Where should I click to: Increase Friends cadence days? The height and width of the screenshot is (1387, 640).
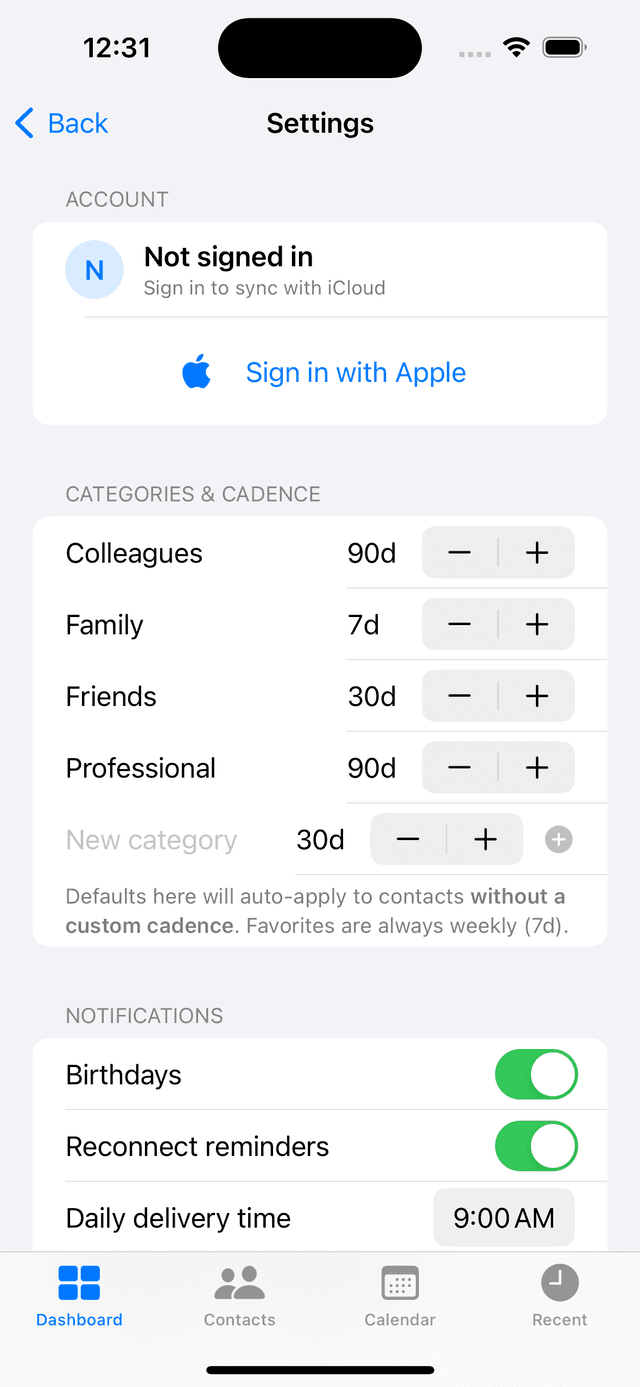click(x=537, y=696)
